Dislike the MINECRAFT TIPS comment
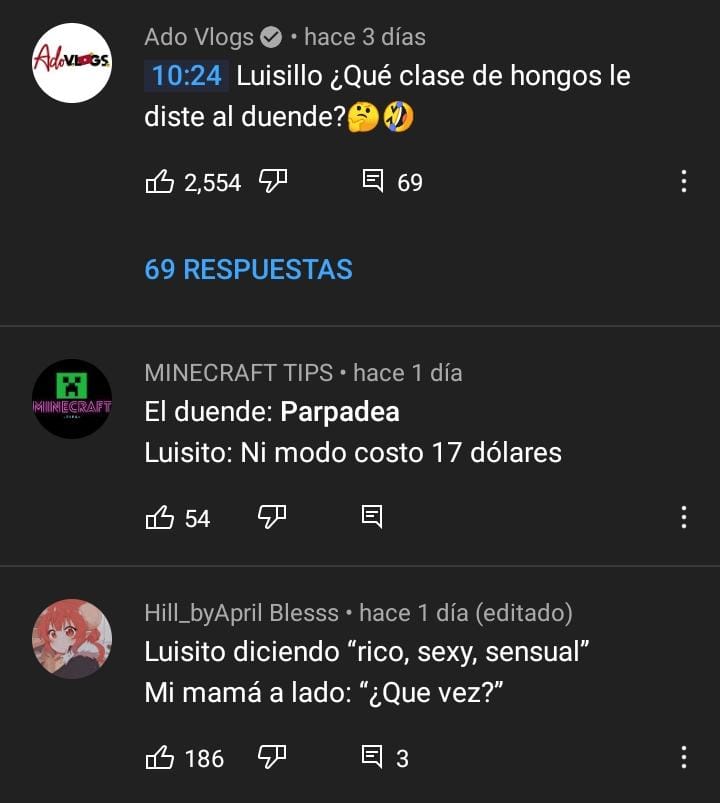 [x=273, y=516]
